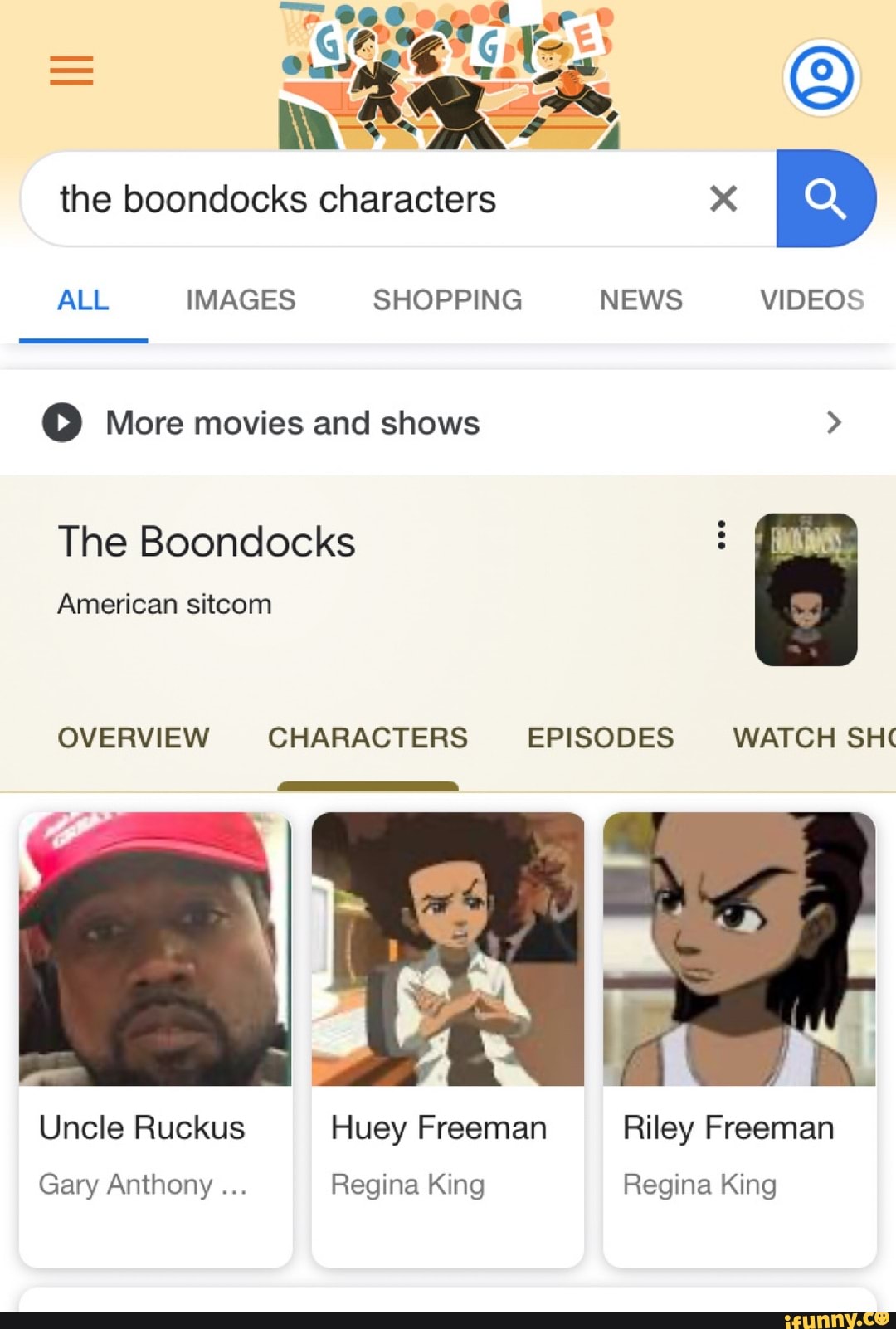Click The Boondocks poster thumbnail
Screen dimensions: 896x1329
coord(806,589)
